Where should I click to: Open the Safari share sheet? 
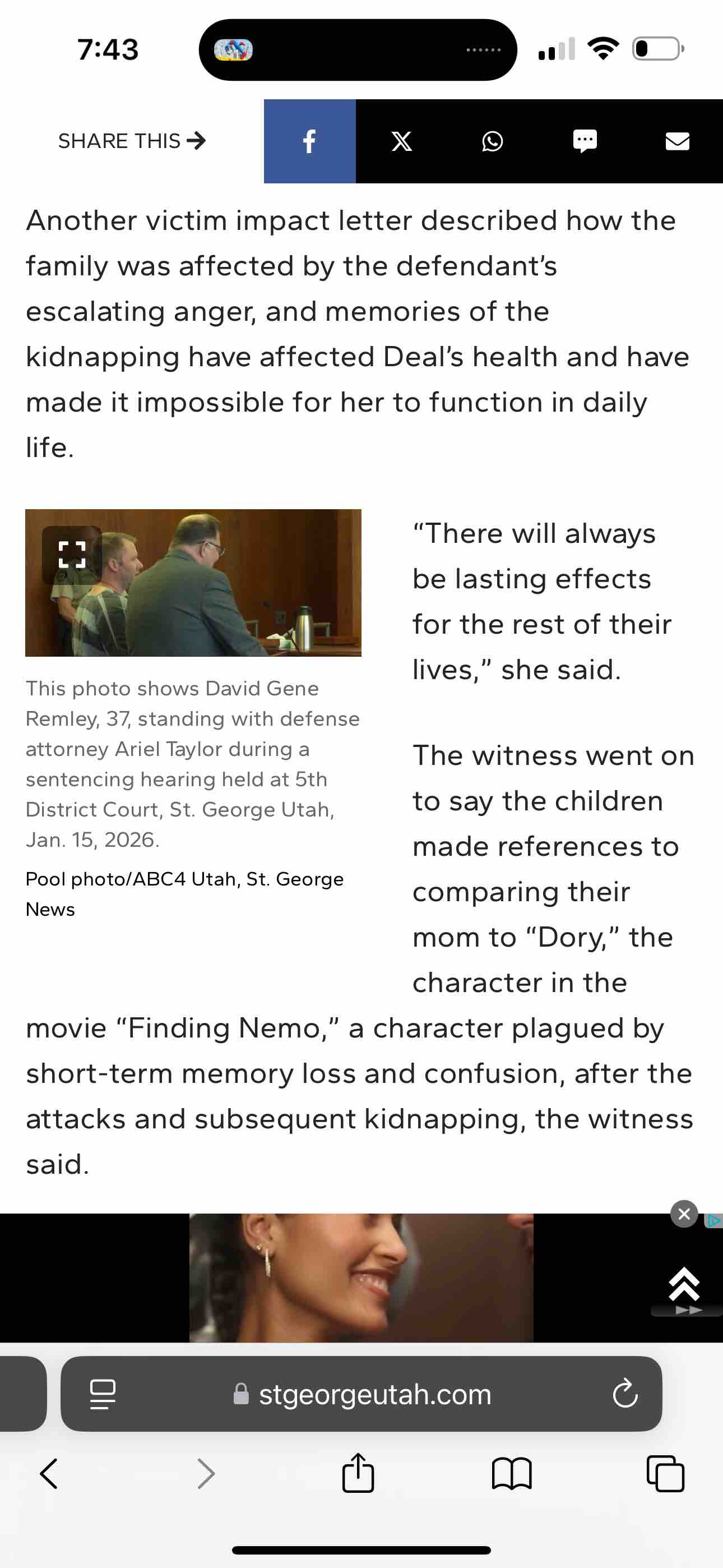click(x=358, y=1474)
